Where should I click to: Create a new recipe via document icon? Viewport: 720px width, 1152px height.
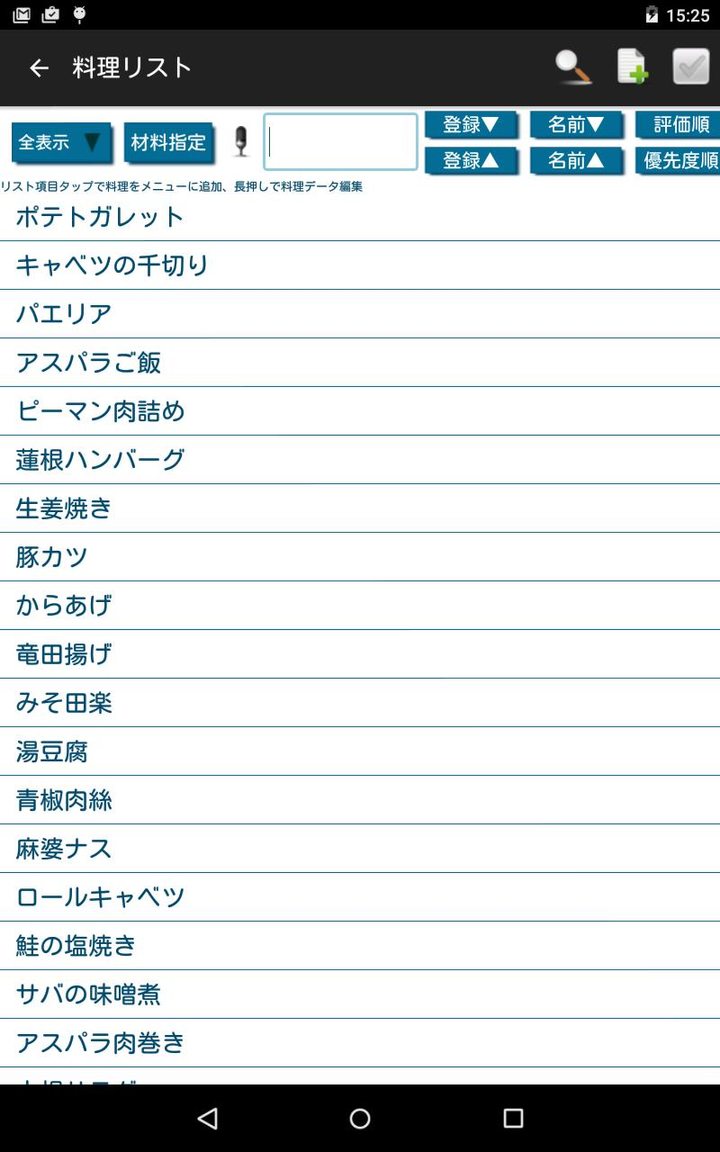click(x=632, y=67)
